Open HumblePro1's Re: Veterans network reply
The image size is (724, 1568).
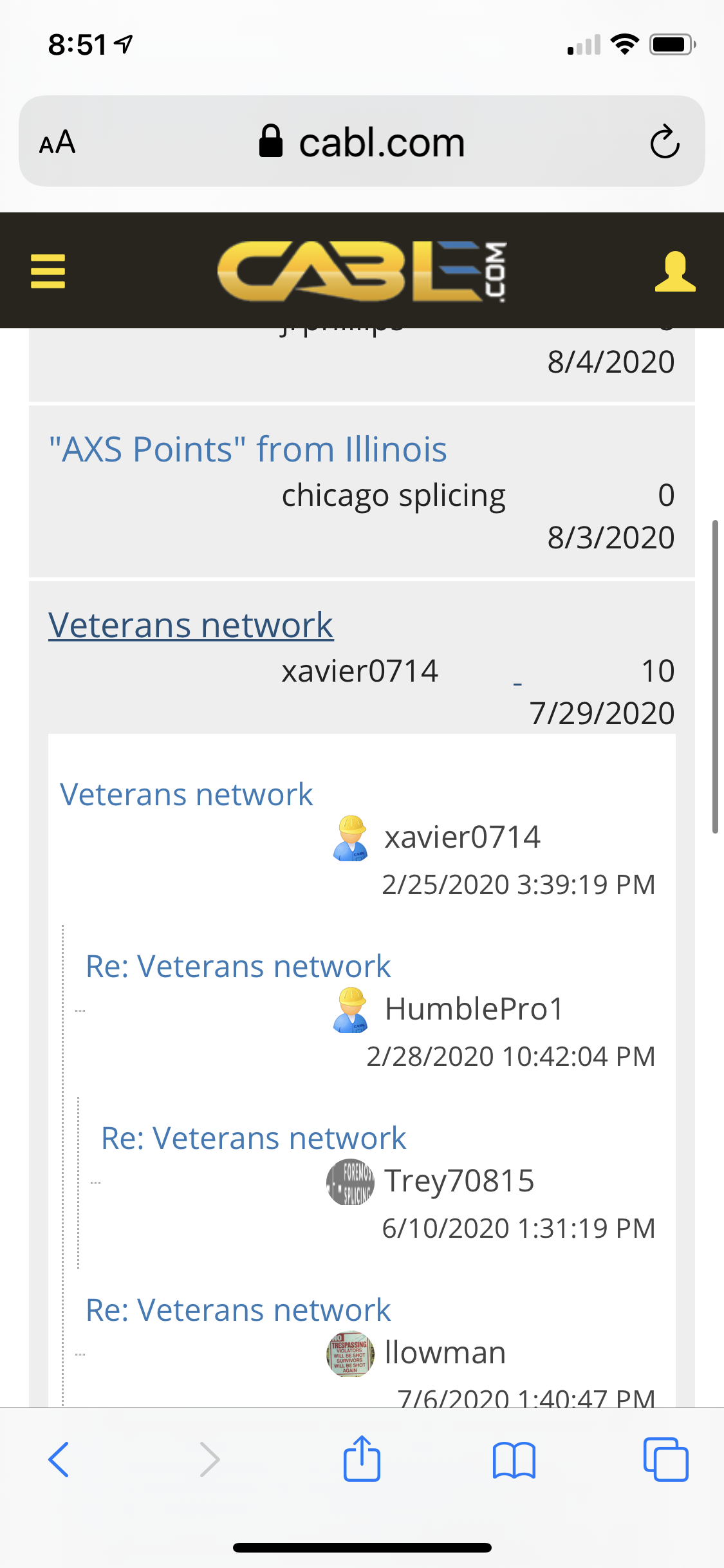238,966
